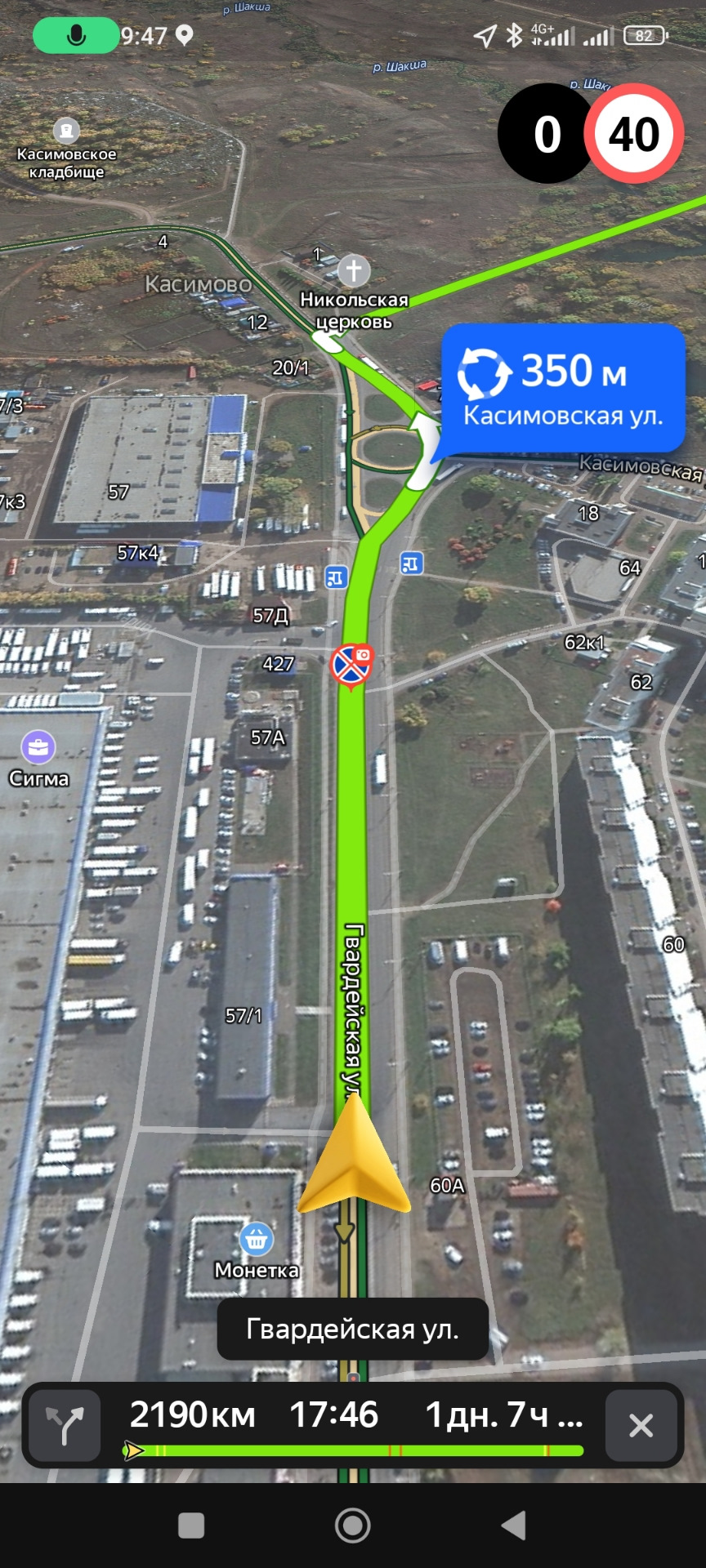The width and height of the screenshot is (706, 1568).
Task: Open the Монетка store marker
Action: [x=256, y=1240]
